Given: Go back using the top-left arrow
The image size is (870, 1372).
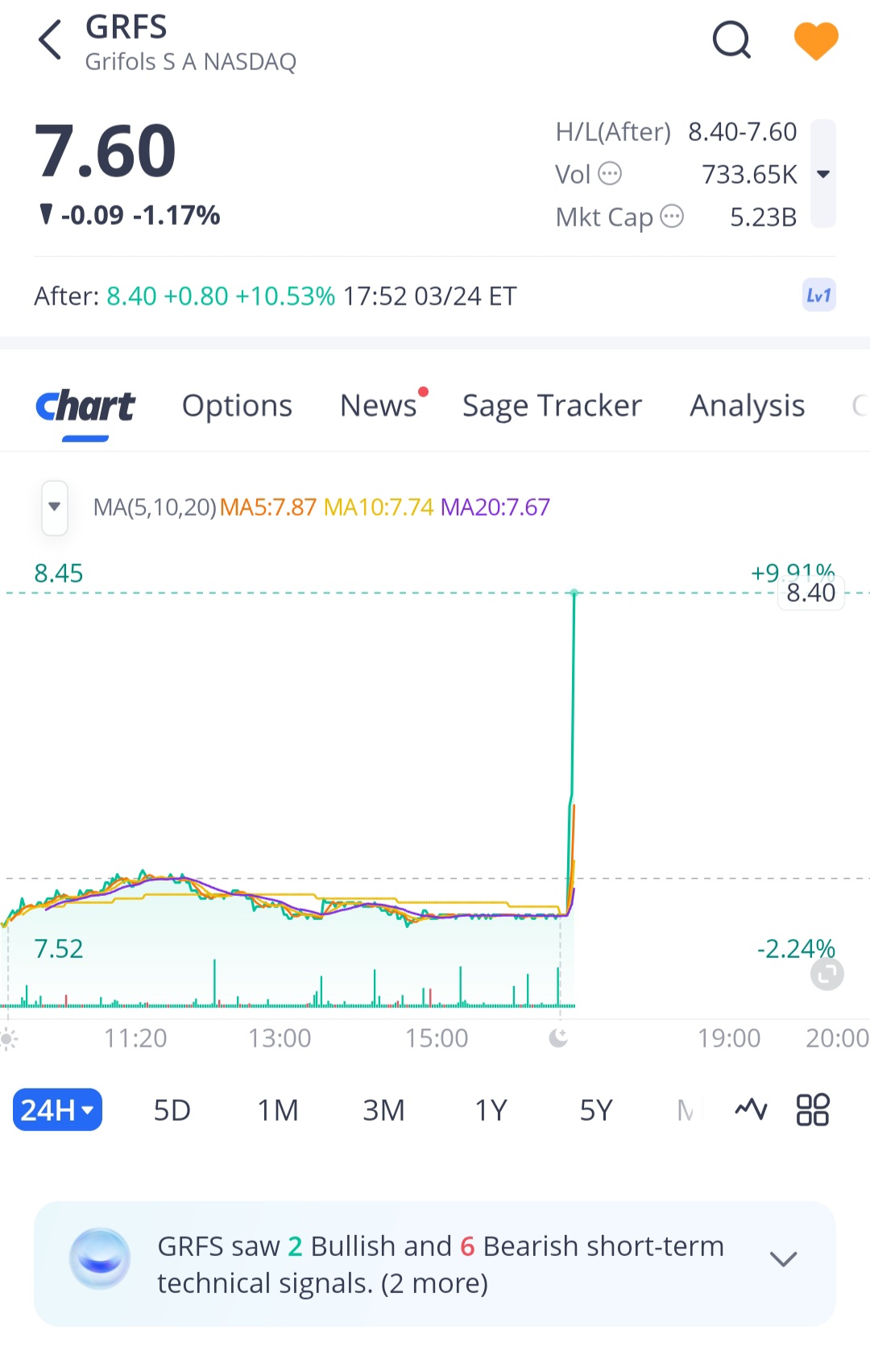Looking at the screenshot, I should (x=50, y=40).
